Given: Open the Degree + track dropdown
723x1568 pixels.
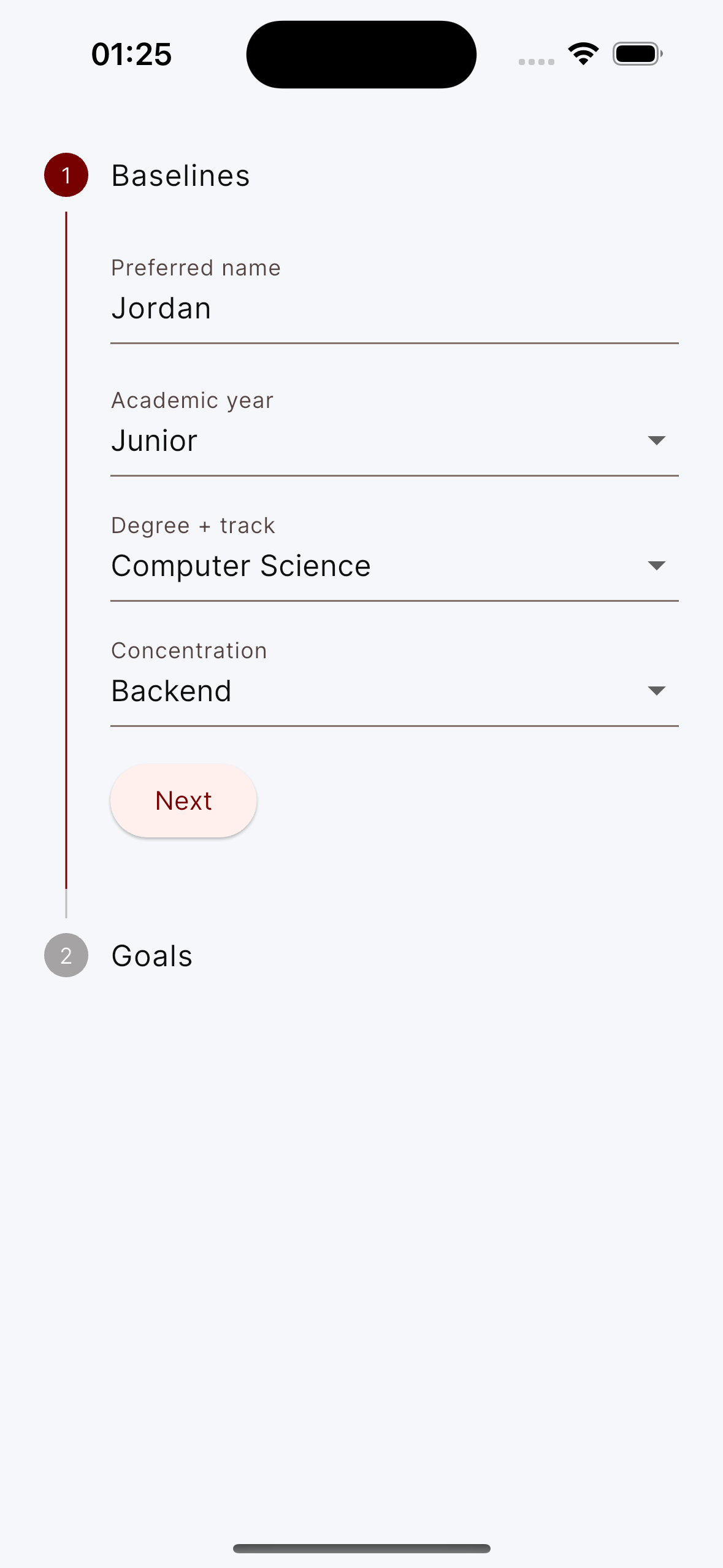Looking at the screenshot, I should pos(656,566).
